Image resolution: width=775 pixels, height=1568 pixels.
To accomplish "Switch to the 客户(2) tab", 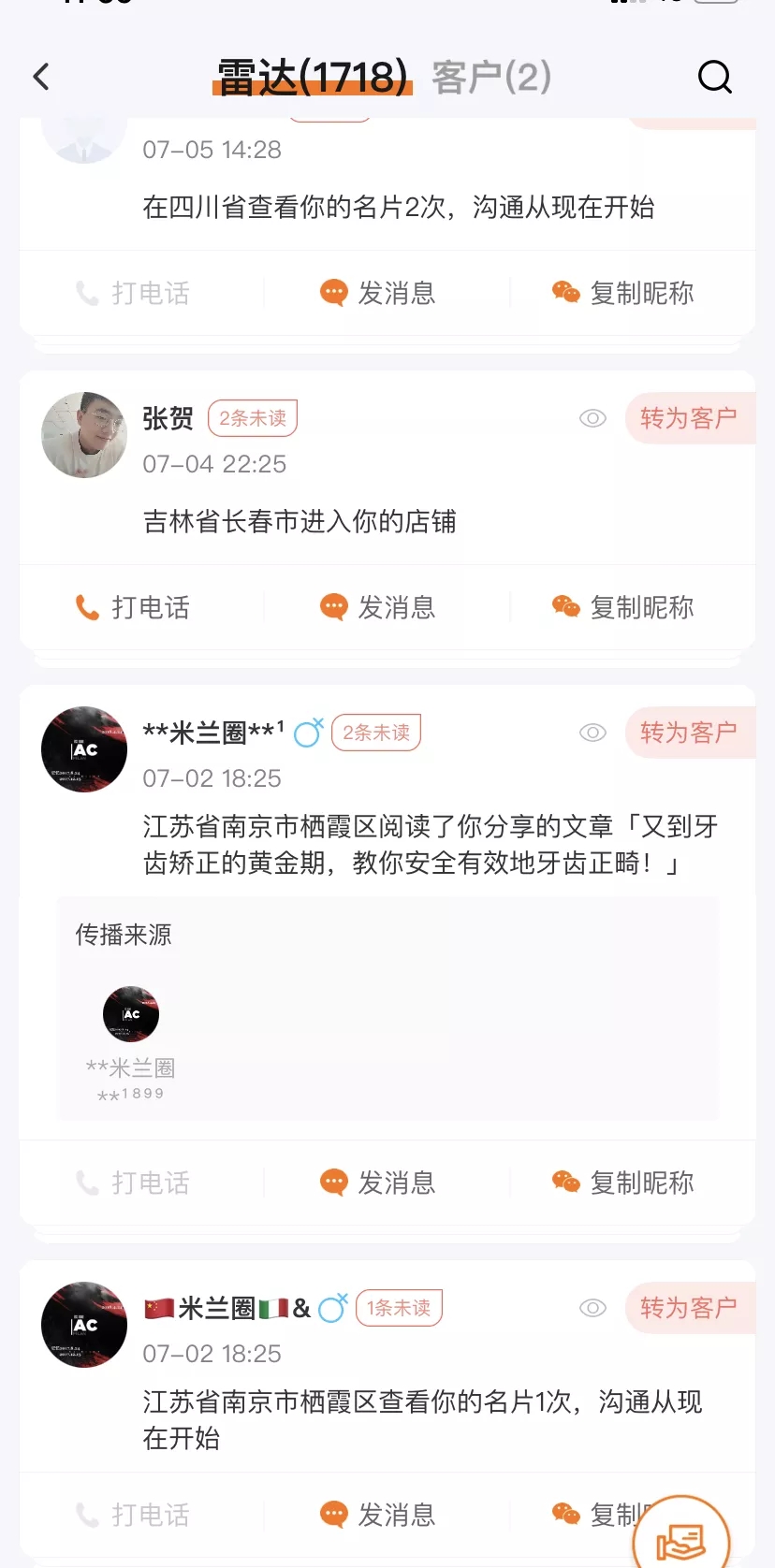I will pos(491,77).
